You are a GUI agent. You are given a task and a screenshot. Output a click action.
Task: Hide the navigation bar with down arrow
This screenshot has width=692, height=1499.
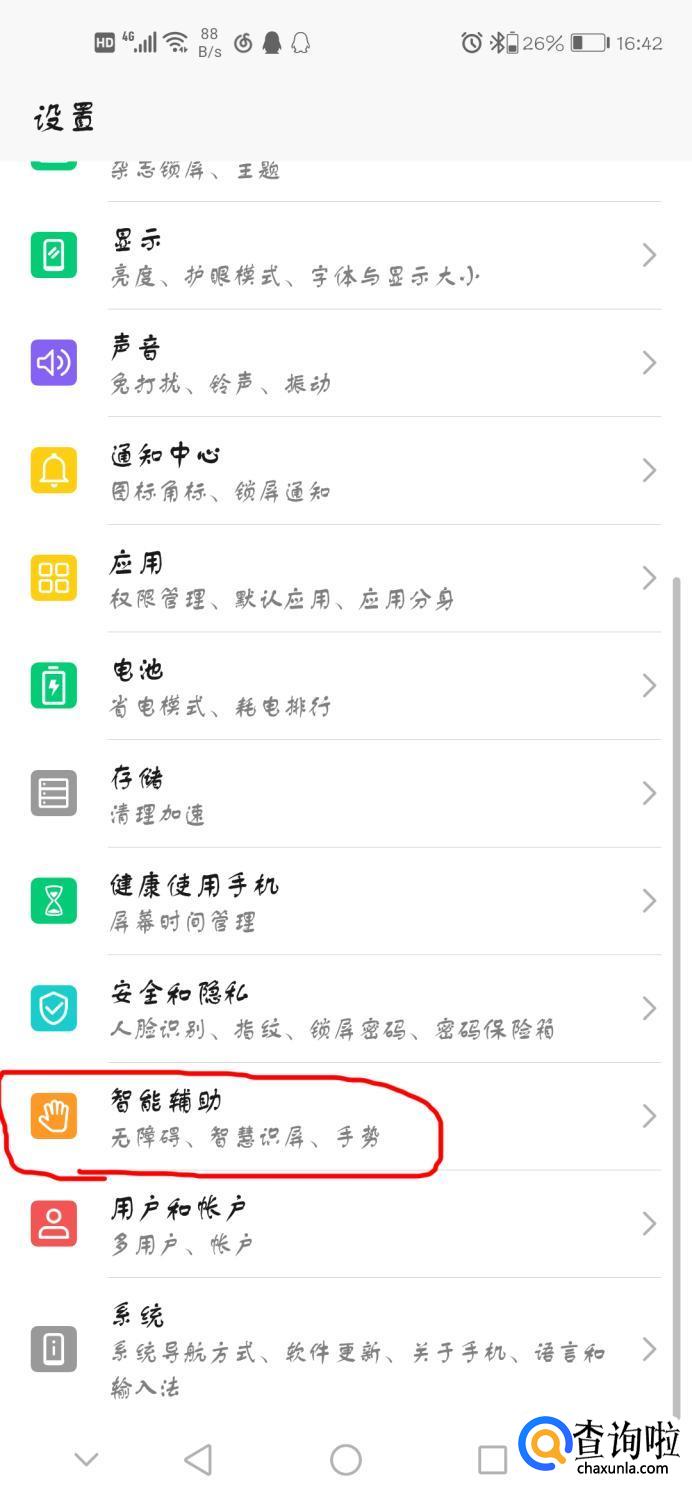(x=87, y=1460)
